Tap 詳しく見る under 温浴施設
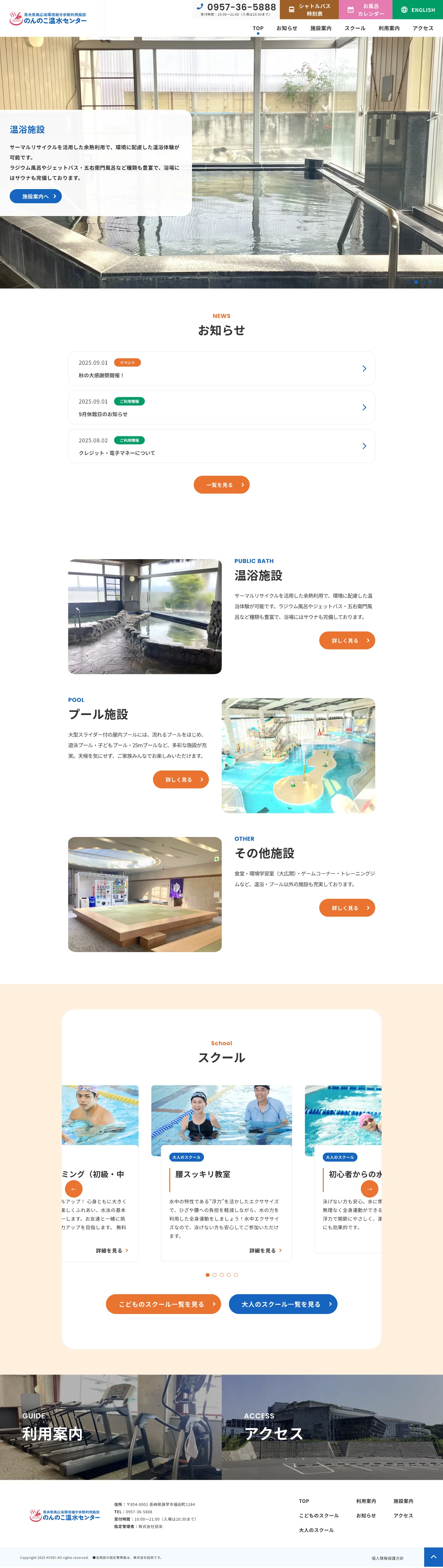Screen dimensions: 443x1568 point(347,640)
